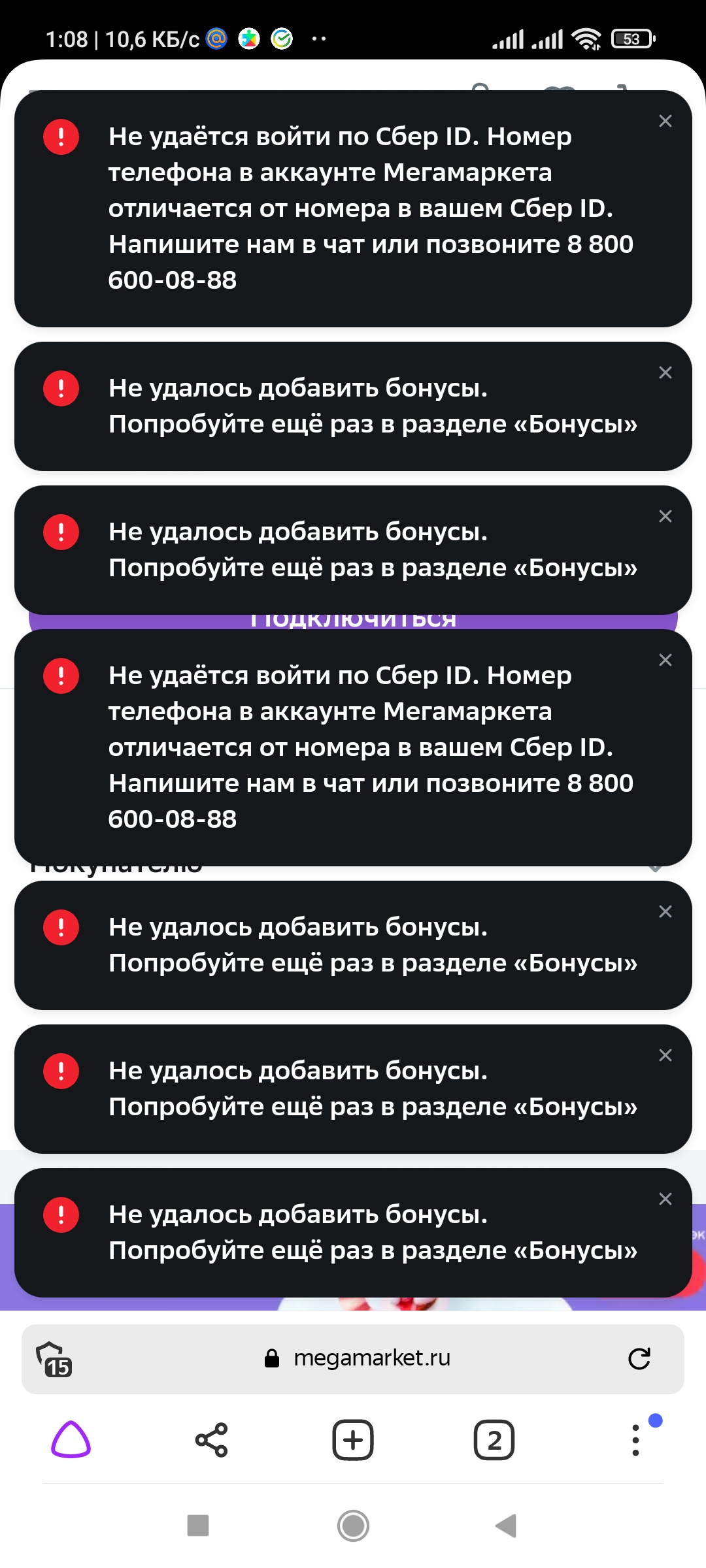Screen dimensions: 706x1568
Task: Go to the home screen
Action: (353, 1526)
